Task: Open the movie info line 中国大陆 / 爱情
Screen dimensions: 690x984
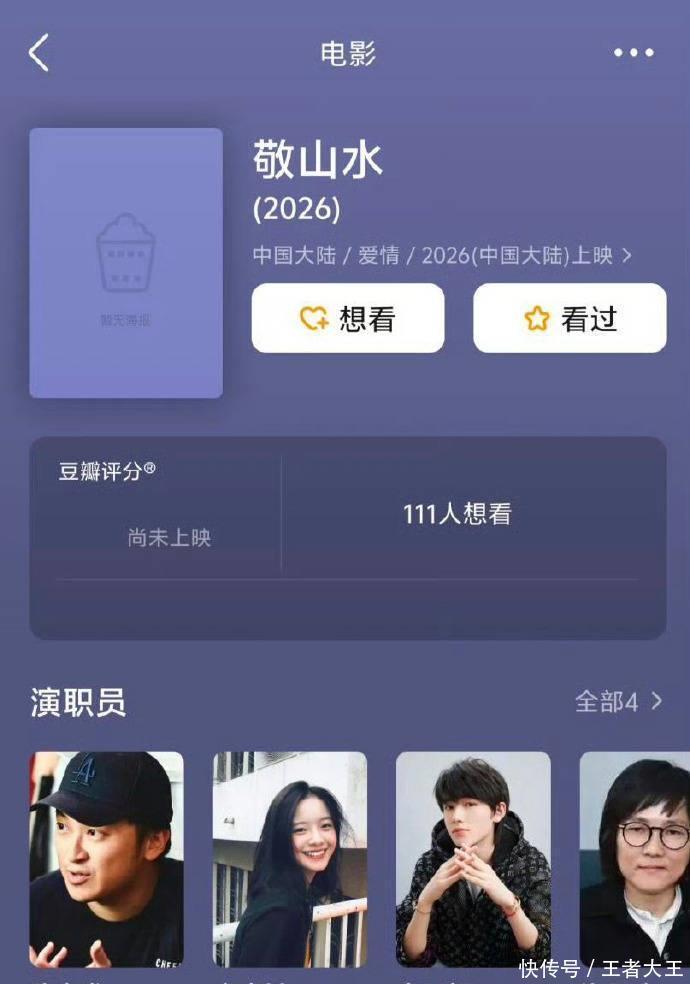Action: [441, 256]
